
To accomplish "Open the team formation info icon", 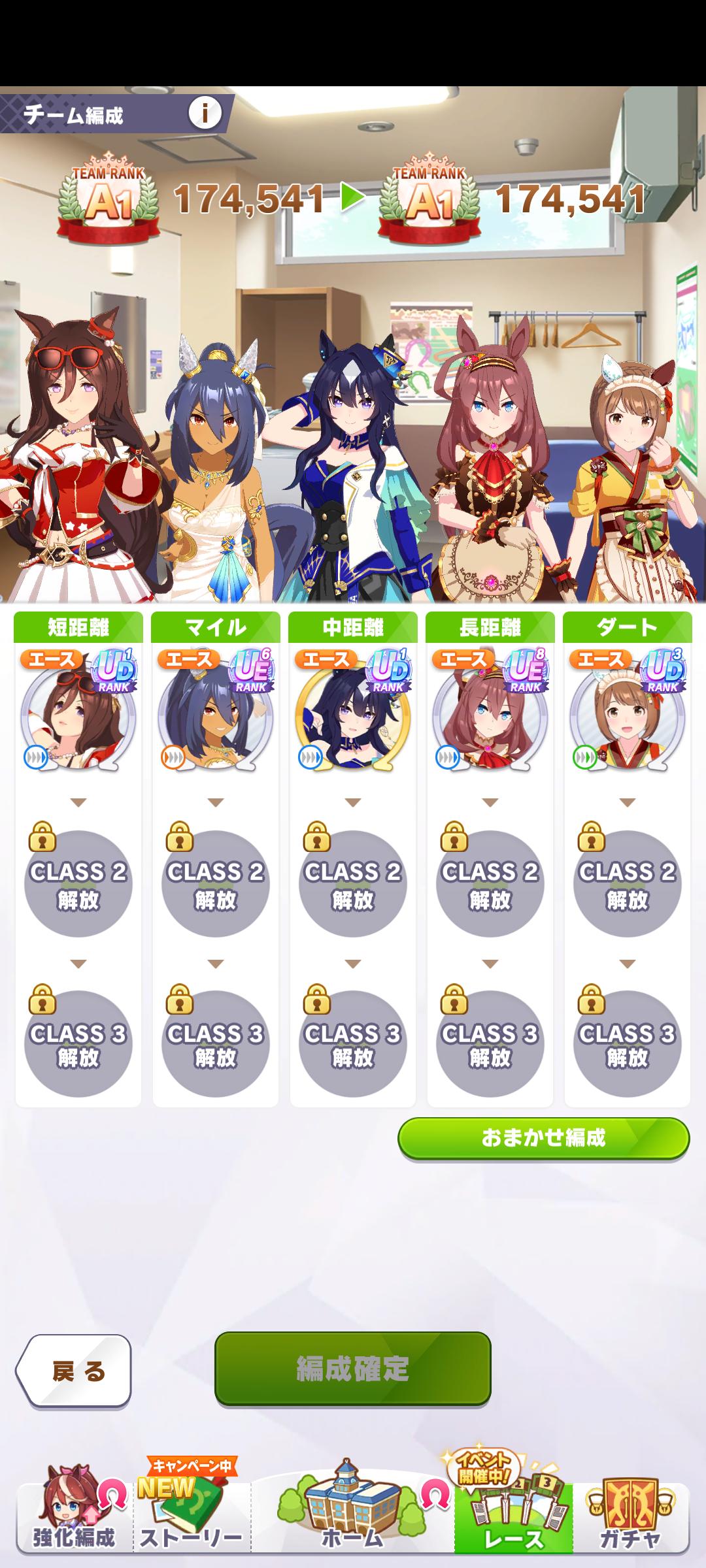I will pos(205,114).
